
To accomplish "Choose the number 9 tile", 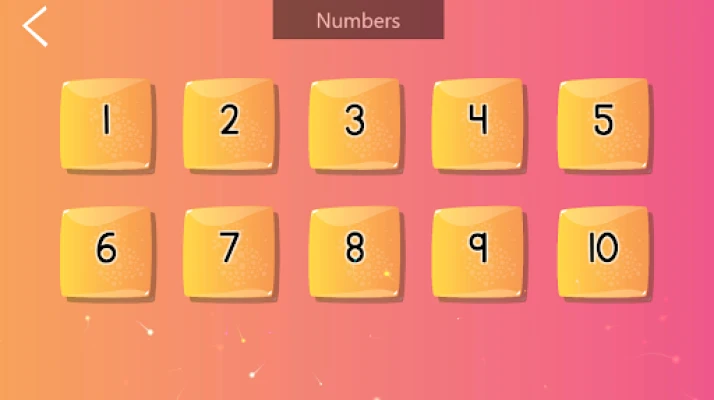I will pyautogui.click(x=479, y=251).
